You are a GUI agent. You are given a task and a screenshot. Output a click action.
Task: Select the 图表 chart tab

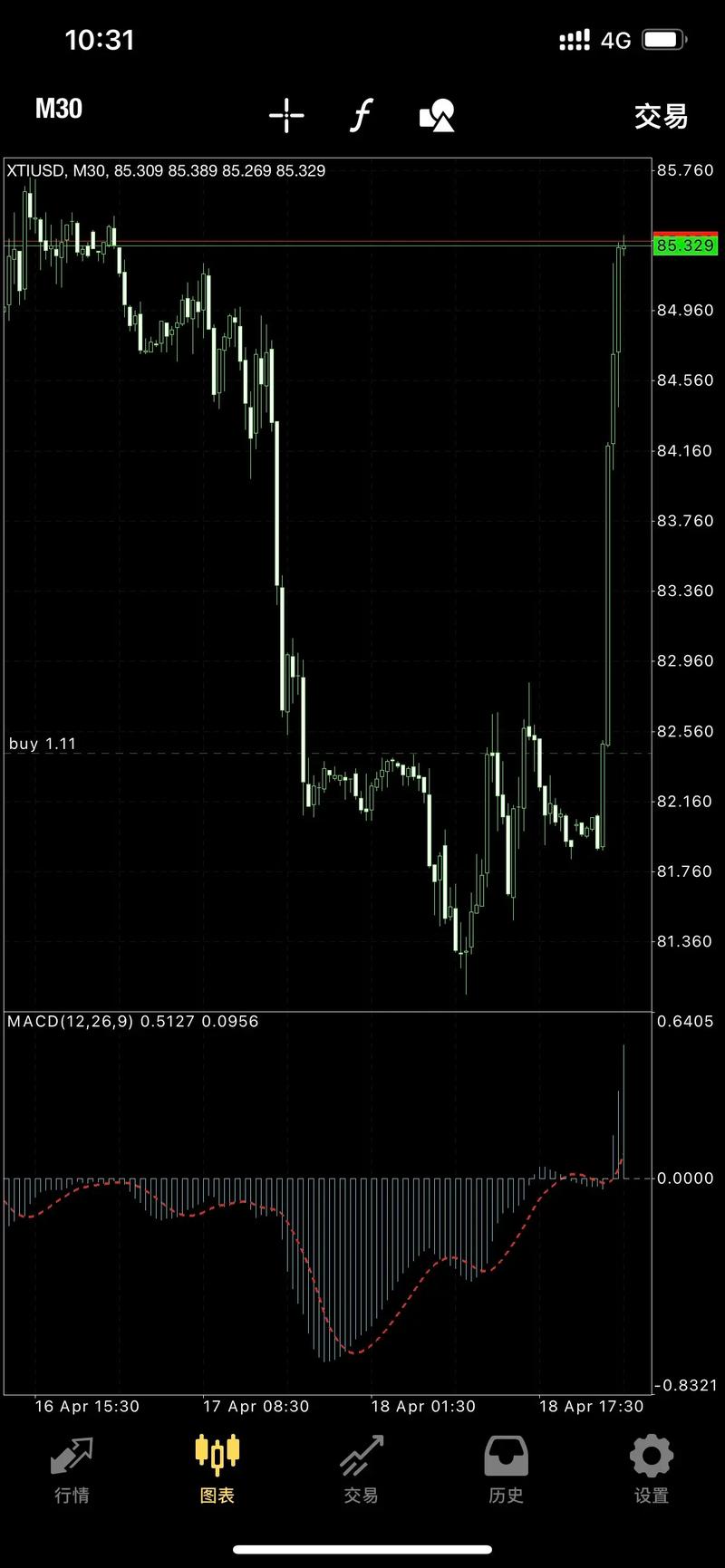coord(217,1469)
